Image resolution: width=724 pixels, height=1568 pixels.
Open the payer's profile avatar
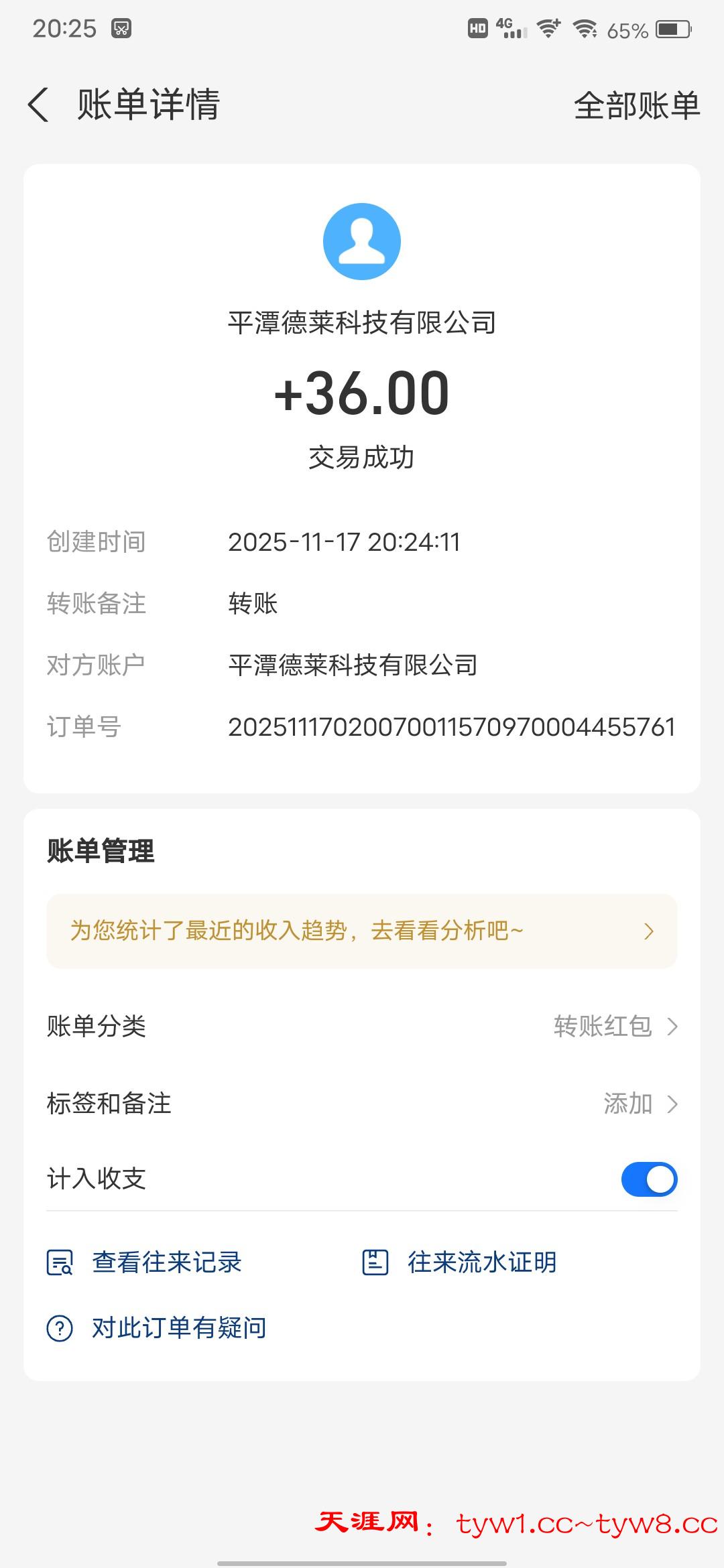pyautogui.click(x=362, y=241)
